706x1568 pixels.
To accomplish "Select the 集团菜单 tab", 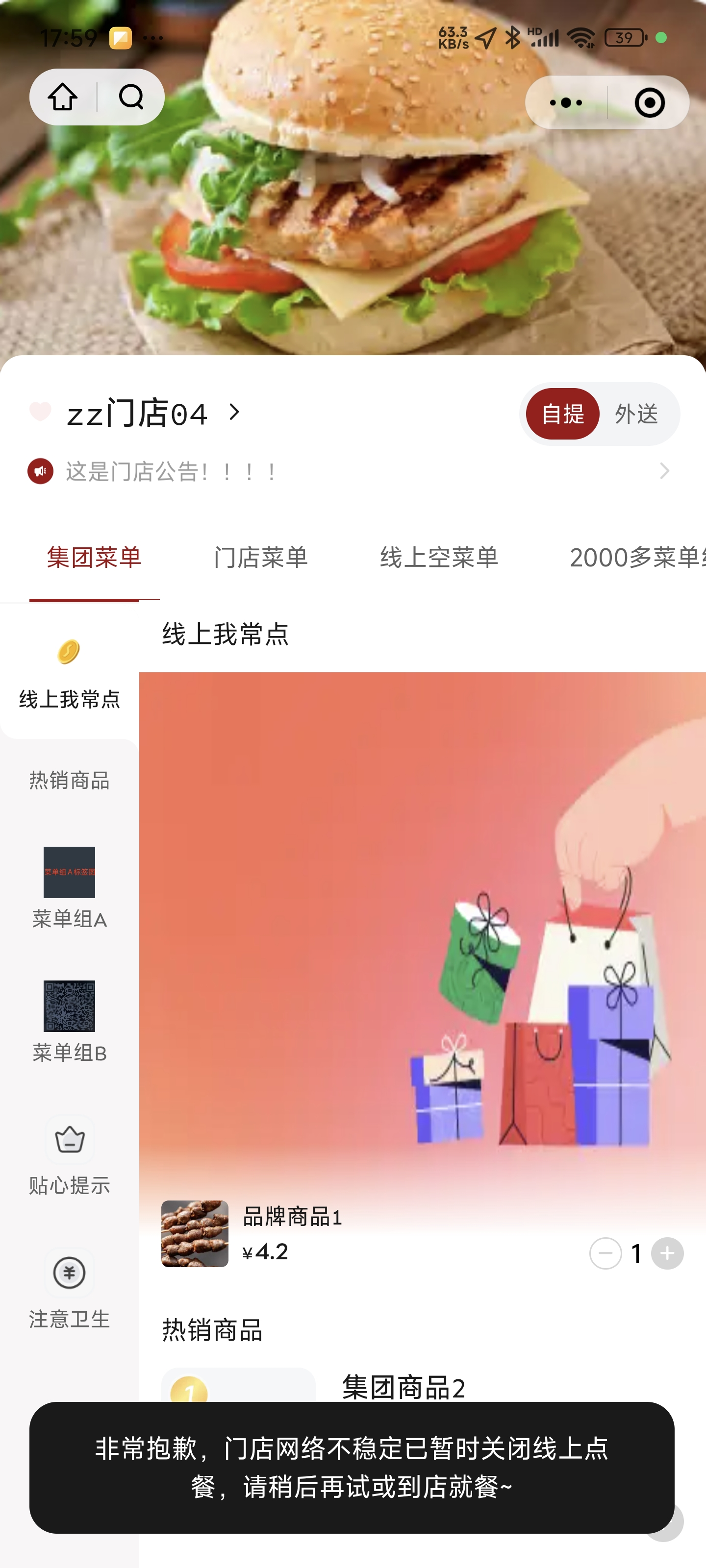I will (95, 558).
